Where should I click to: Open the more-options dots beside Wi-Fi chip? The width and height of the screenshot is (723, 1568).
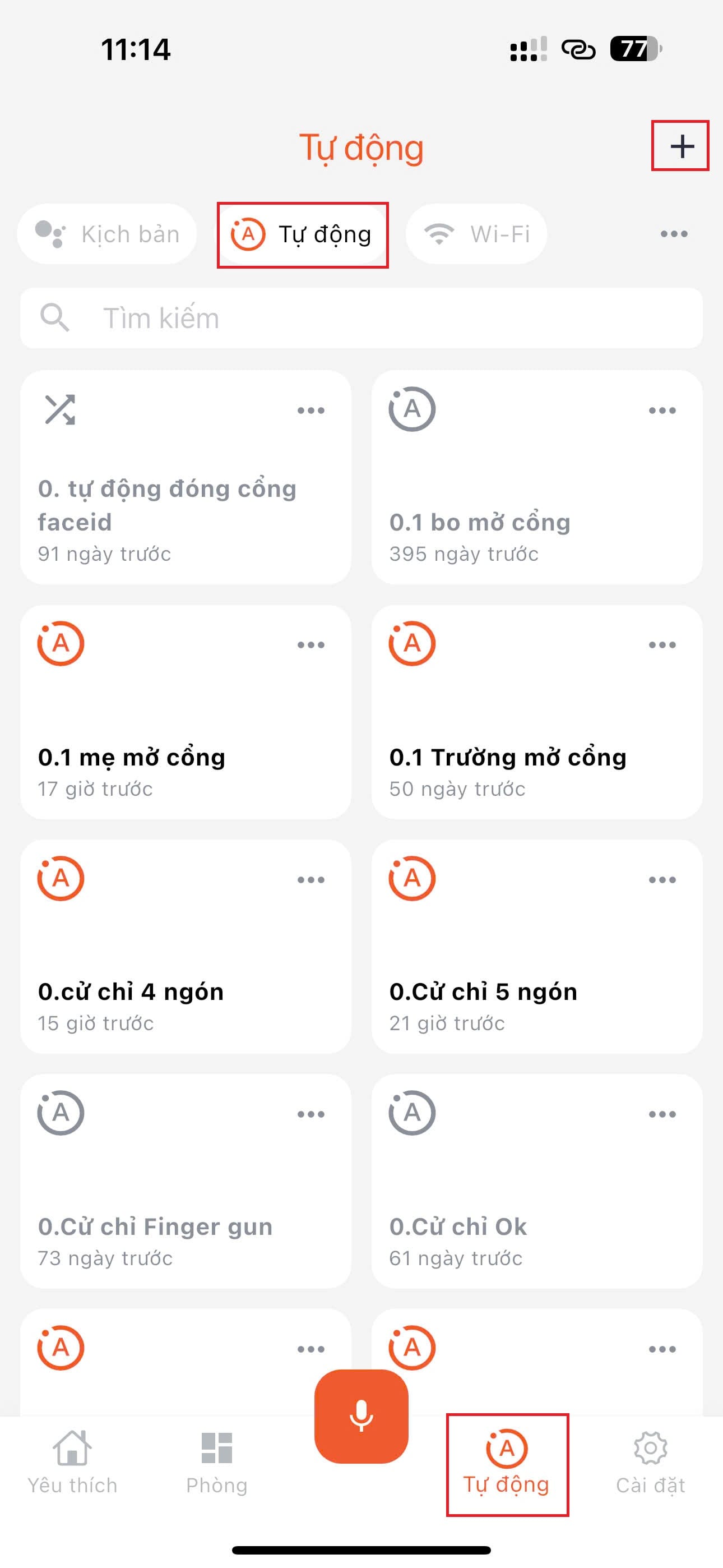pos(674,234)
